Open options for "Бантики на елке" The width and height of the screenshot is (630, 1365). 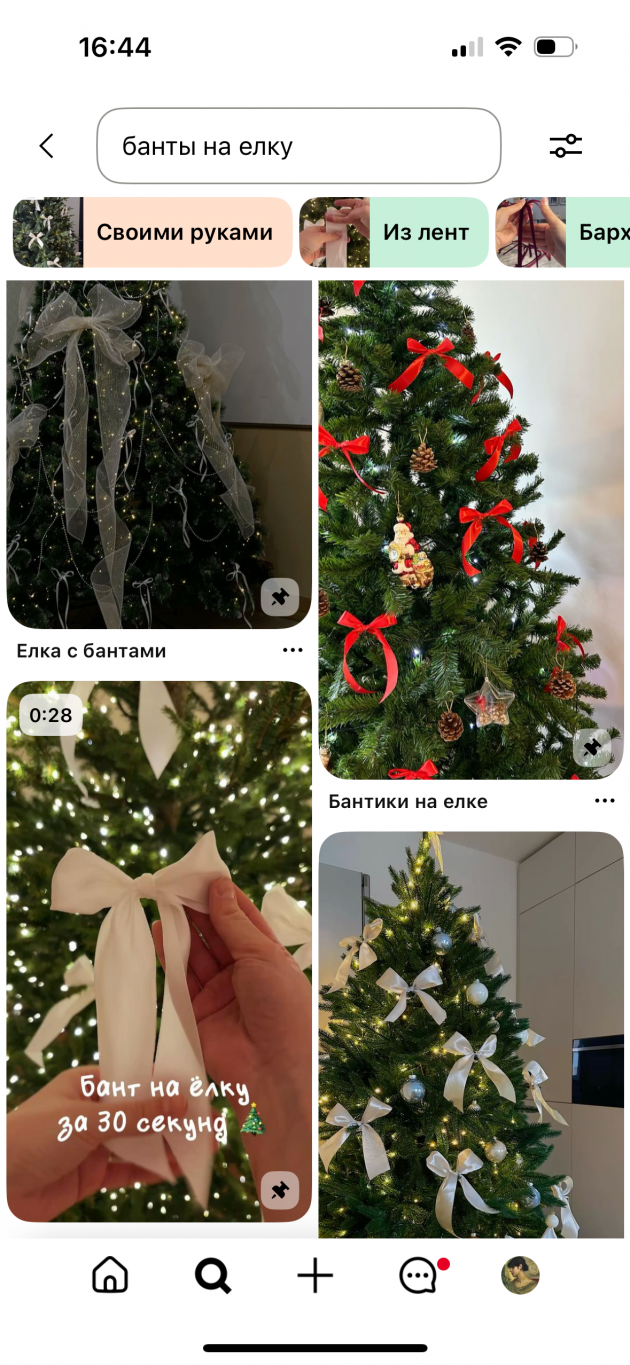pos(604,801)
